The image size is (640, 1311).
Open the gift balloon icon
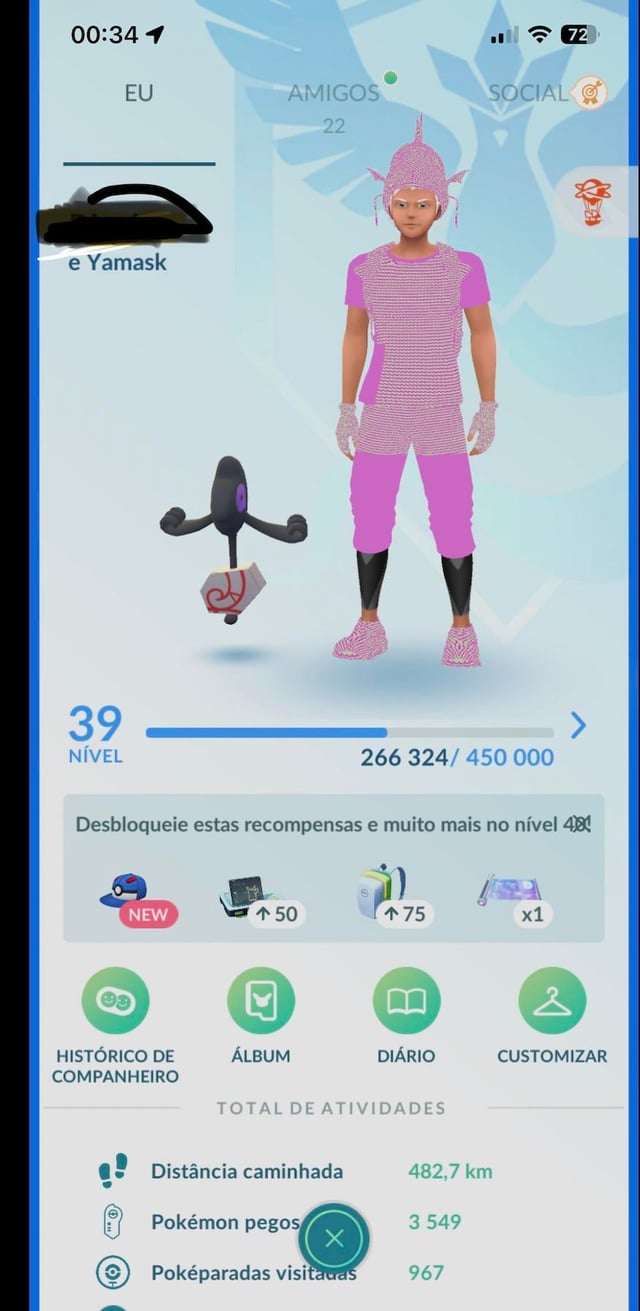pos(592,201)
